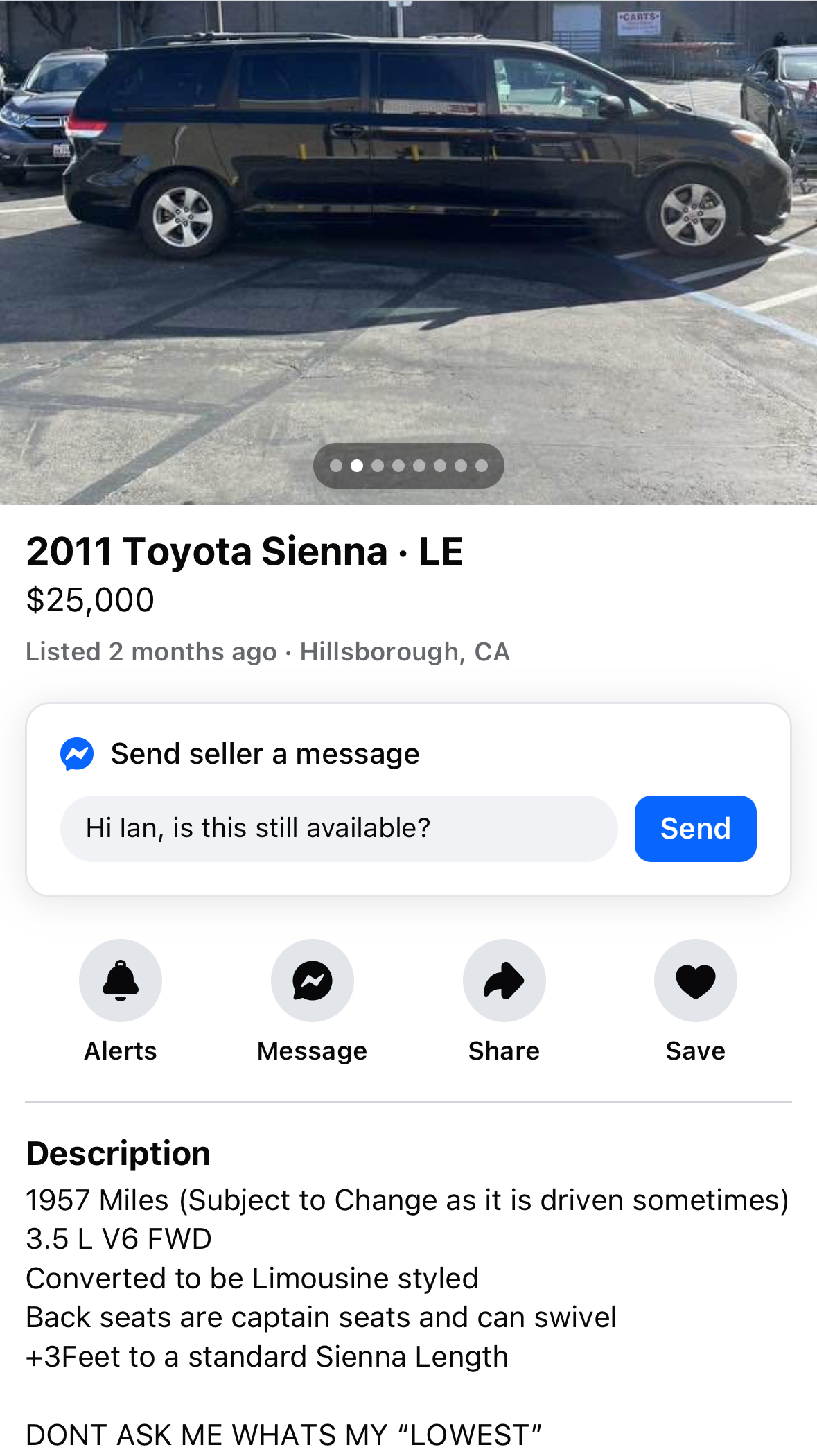The width and height of the screenshot is (817, 1456).
Task: Send the prefilled message to seller
Action: (695, 828)
